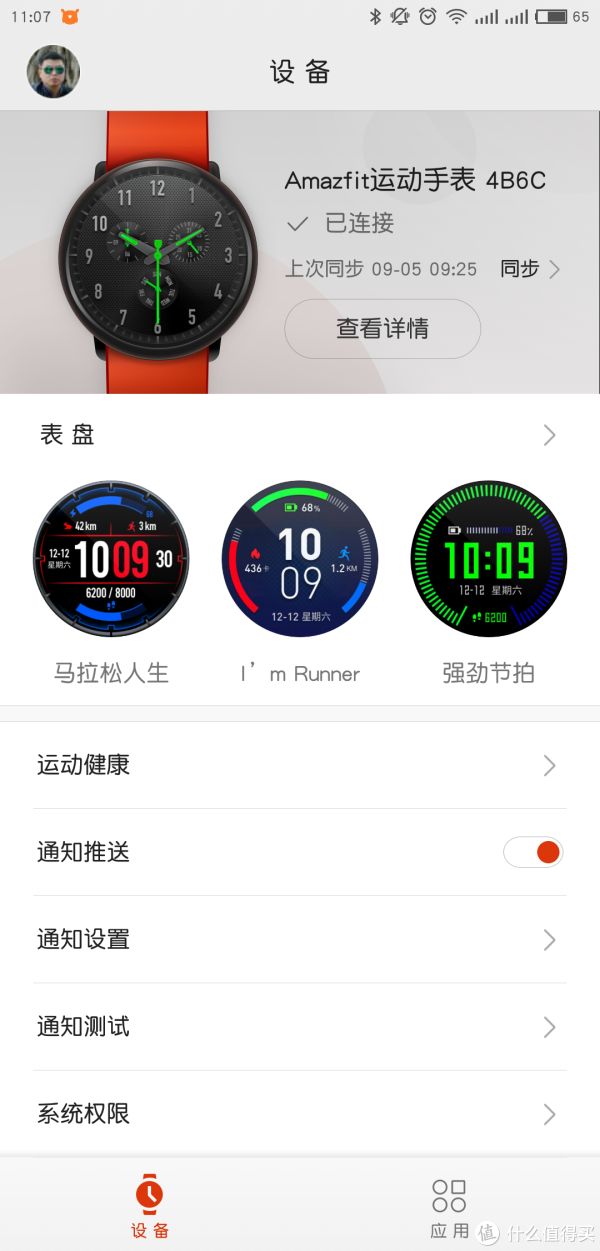Open 通知设置
600x1251 pixels.
[300, 940]
